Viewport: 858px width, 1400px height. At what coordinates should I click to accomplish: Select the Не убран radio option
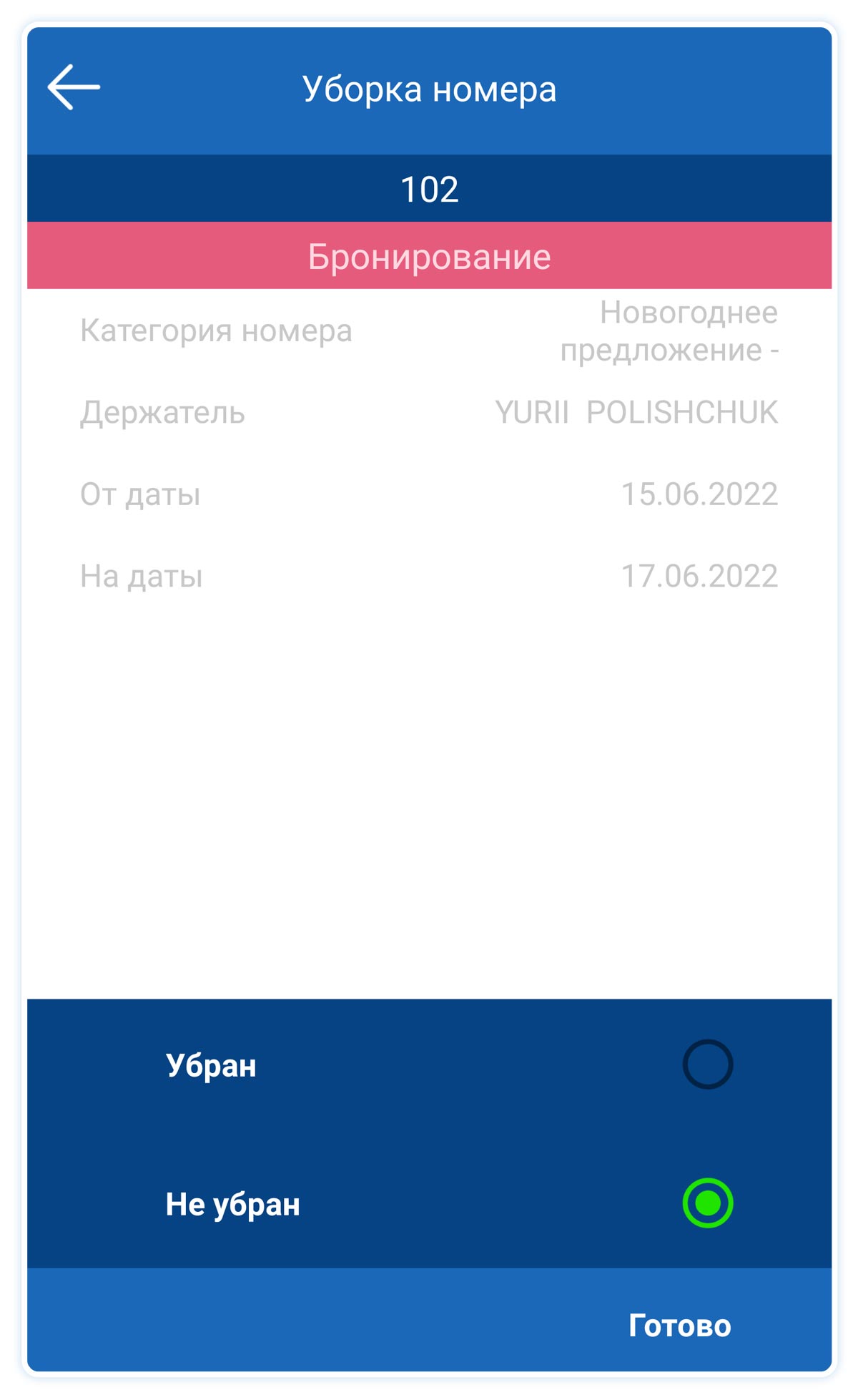click(707, 1203)
